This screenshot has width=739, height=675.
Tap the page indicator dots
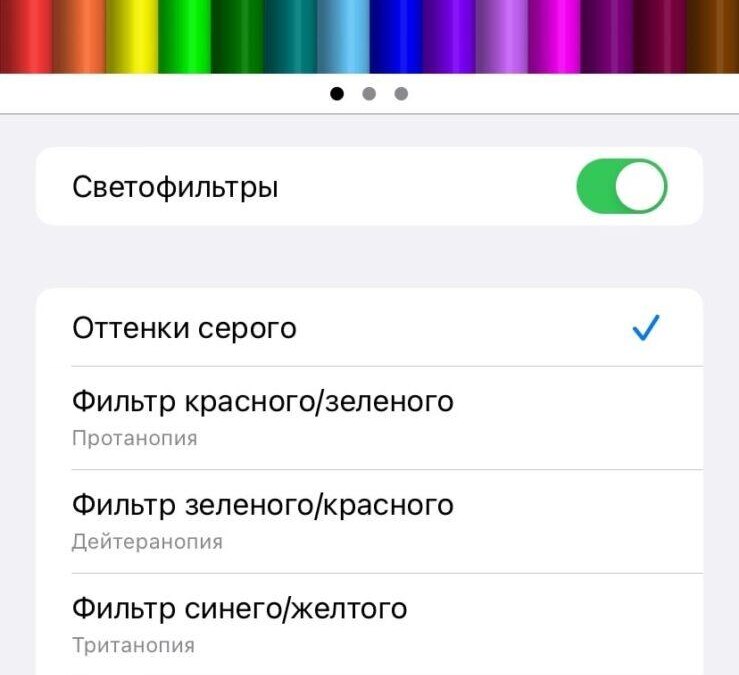click(x=369, y=94)
